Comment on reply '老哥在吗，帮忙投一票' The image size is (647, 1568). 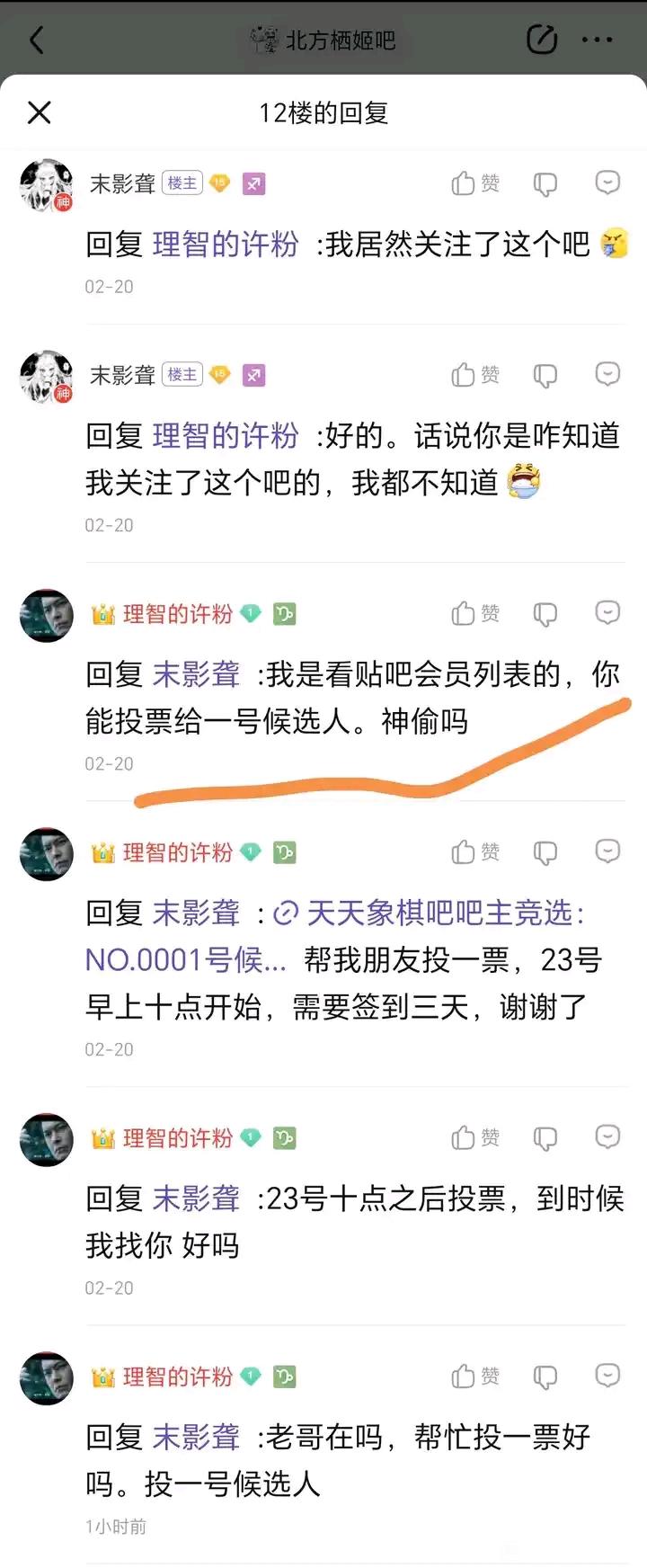pos(607,1375)
